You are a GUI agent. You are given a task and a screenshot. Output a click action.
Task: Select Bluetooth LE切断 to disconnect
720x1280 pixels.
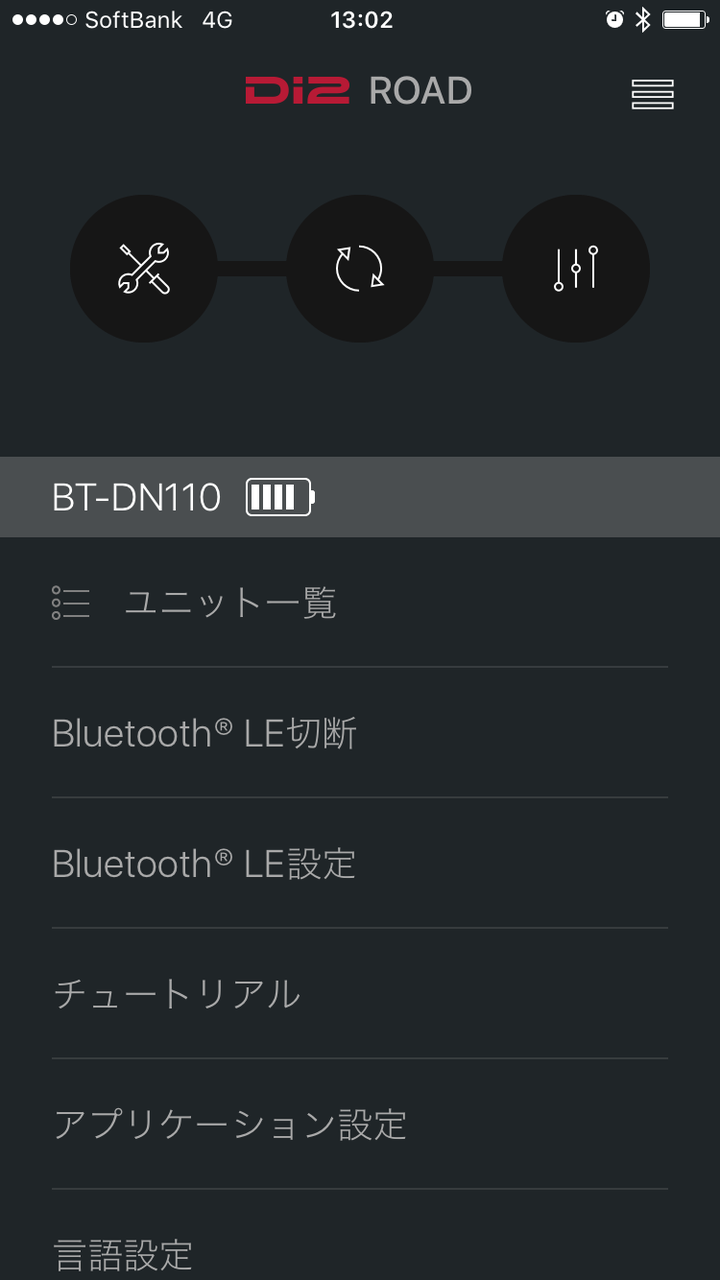205,733
